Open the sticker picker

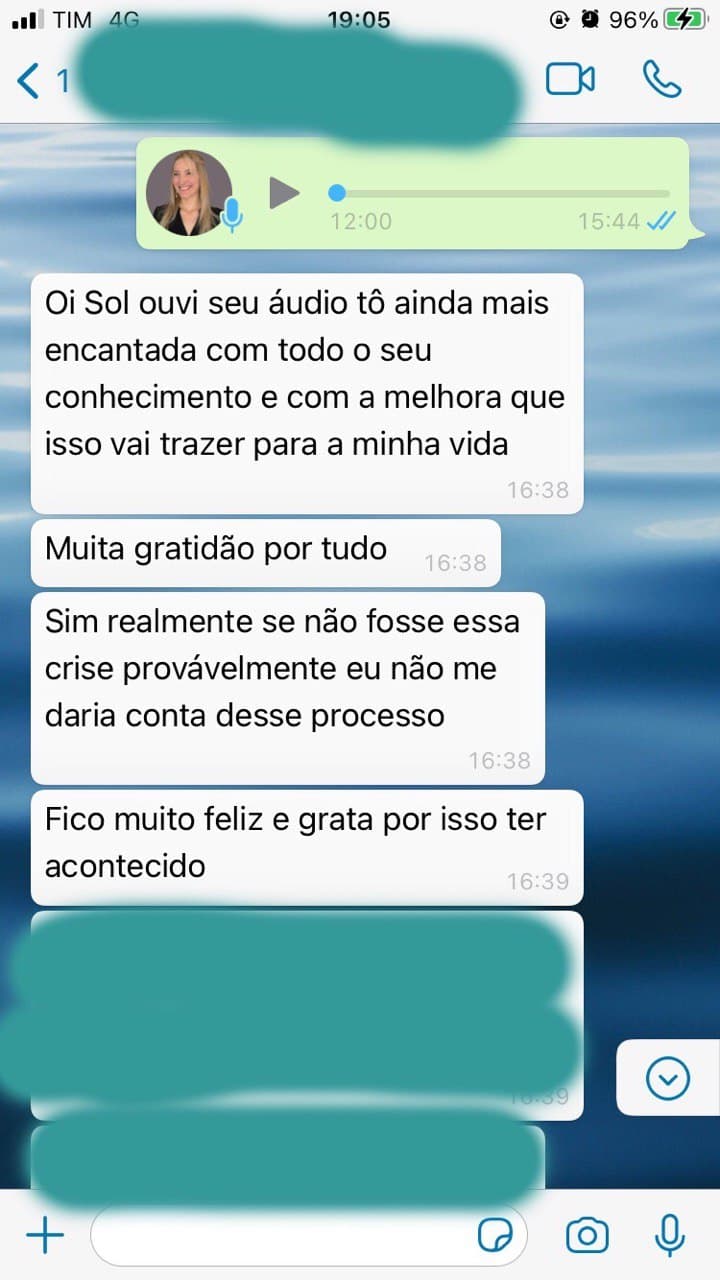pos(495,1236)
